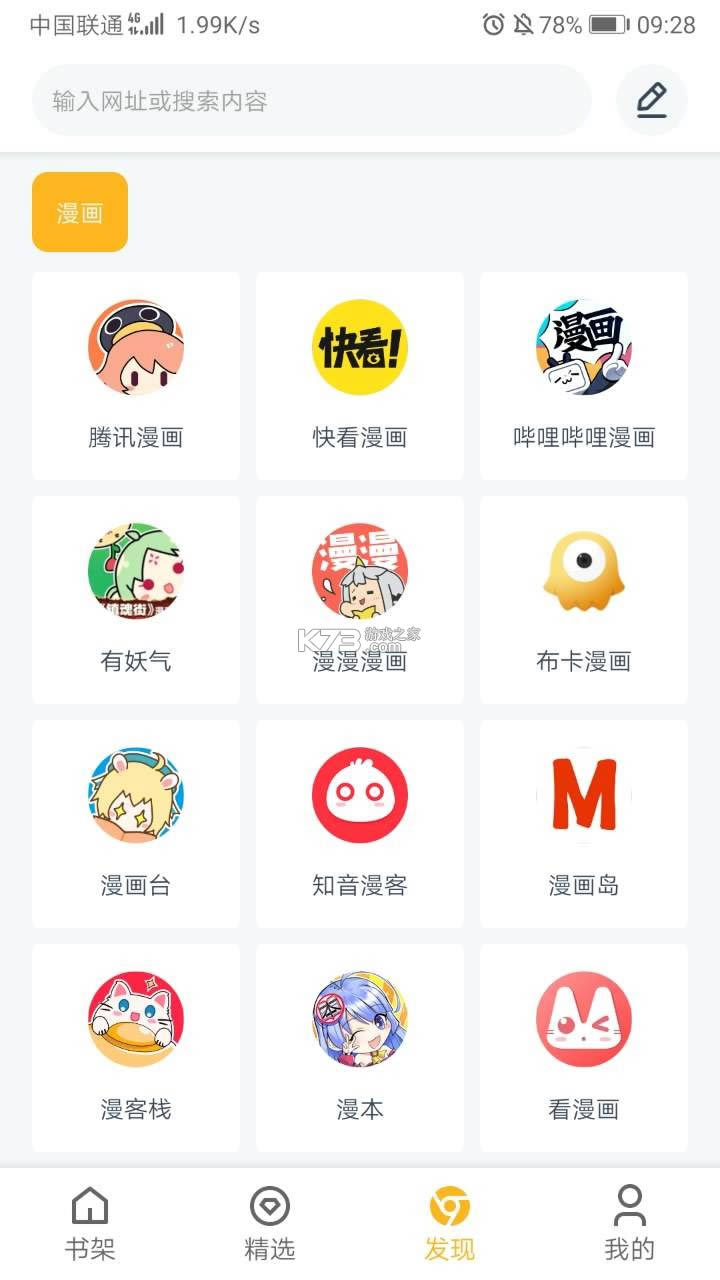Viewport: 720px width, 1280px height.
Task: Open 看漫画 source
Action: (x=584, y=1047)
